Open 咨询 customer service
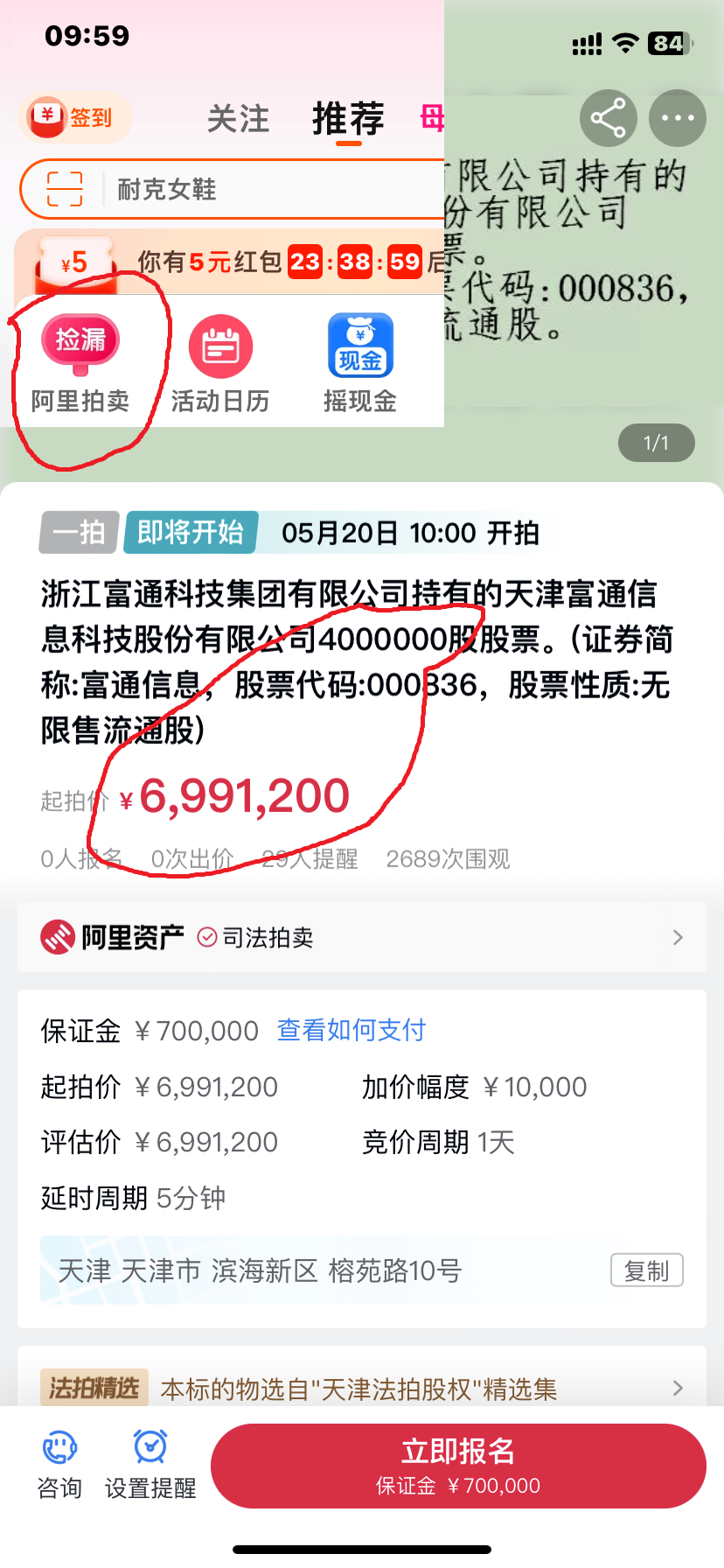724x1568 pixels. coord(59,1465)
